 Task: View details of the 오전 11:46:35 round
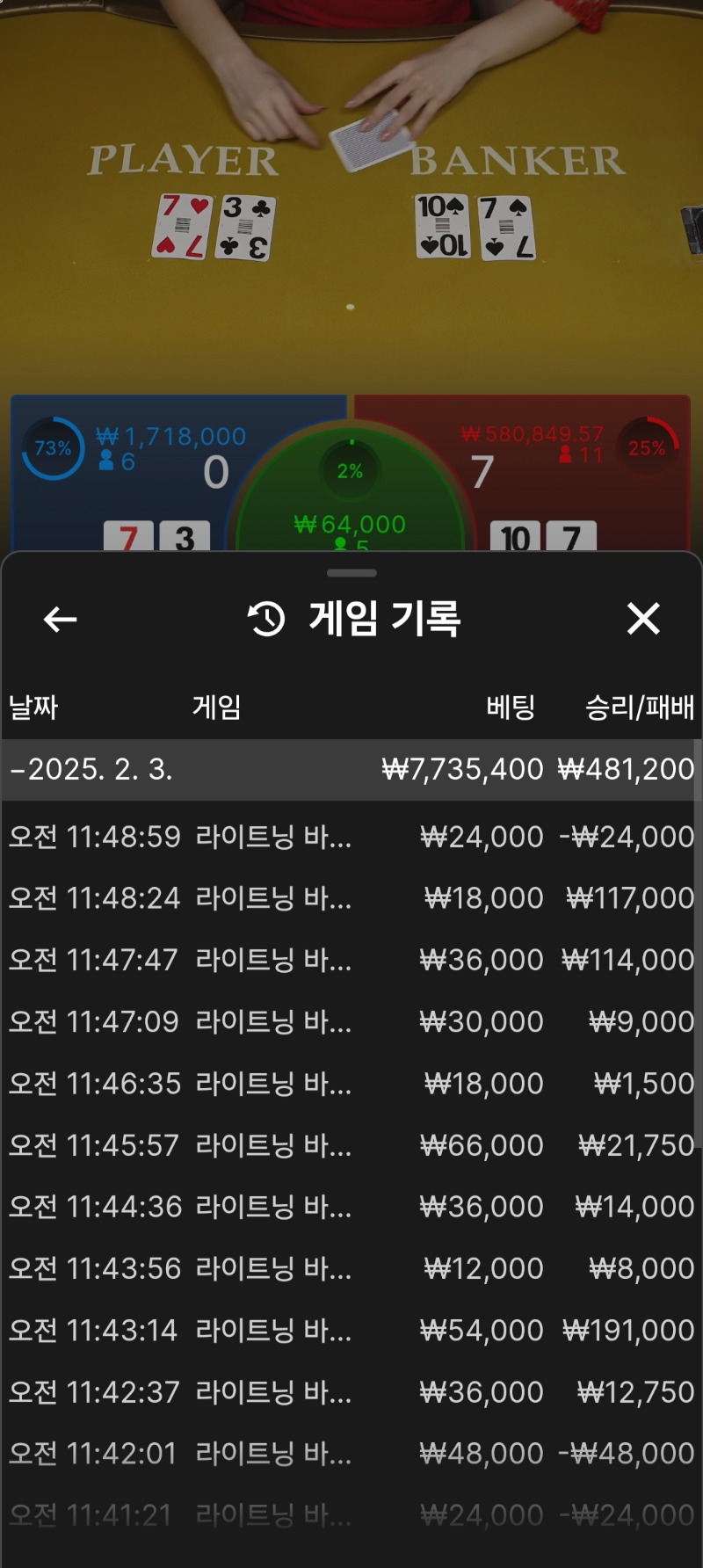[x=350, y=1084]
